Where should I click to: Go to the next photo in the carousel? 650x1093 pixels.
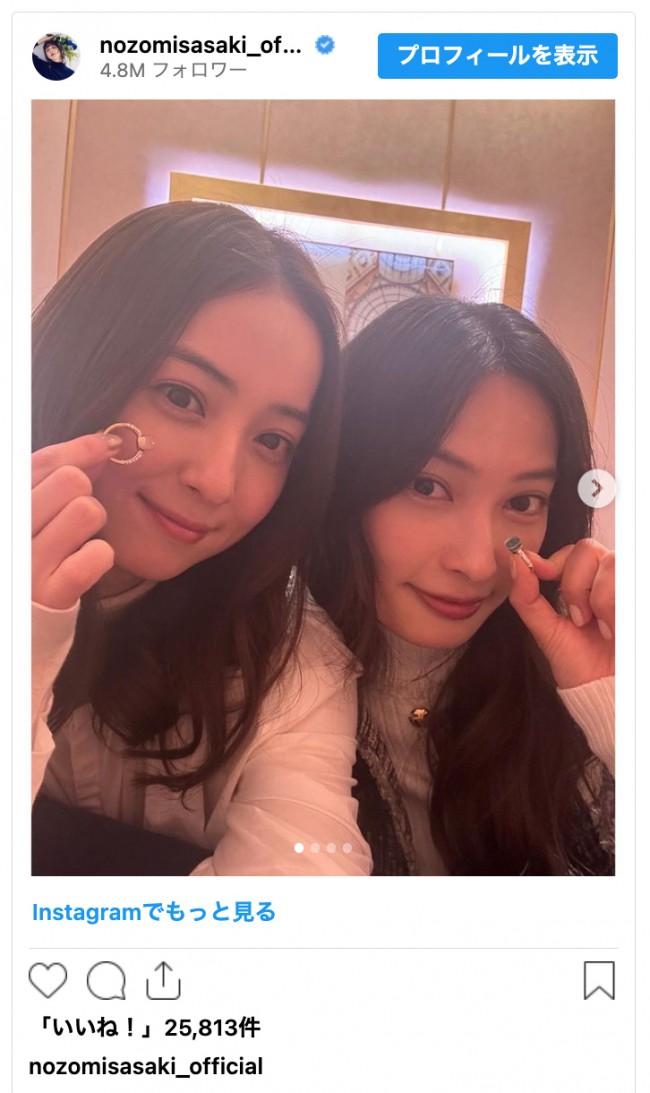[x=596, y=488]
